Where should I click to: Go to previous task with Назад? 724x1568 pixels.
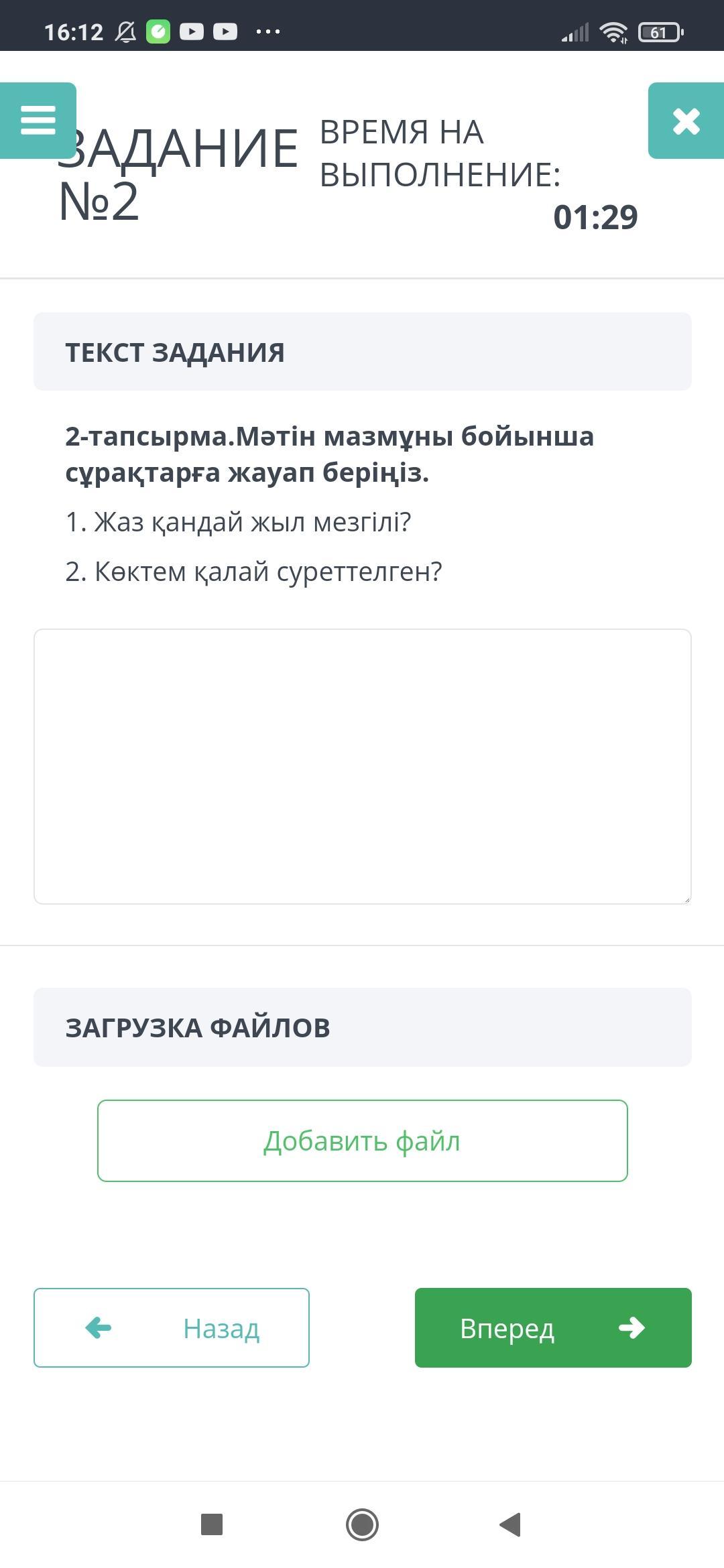pos(172,1327)
